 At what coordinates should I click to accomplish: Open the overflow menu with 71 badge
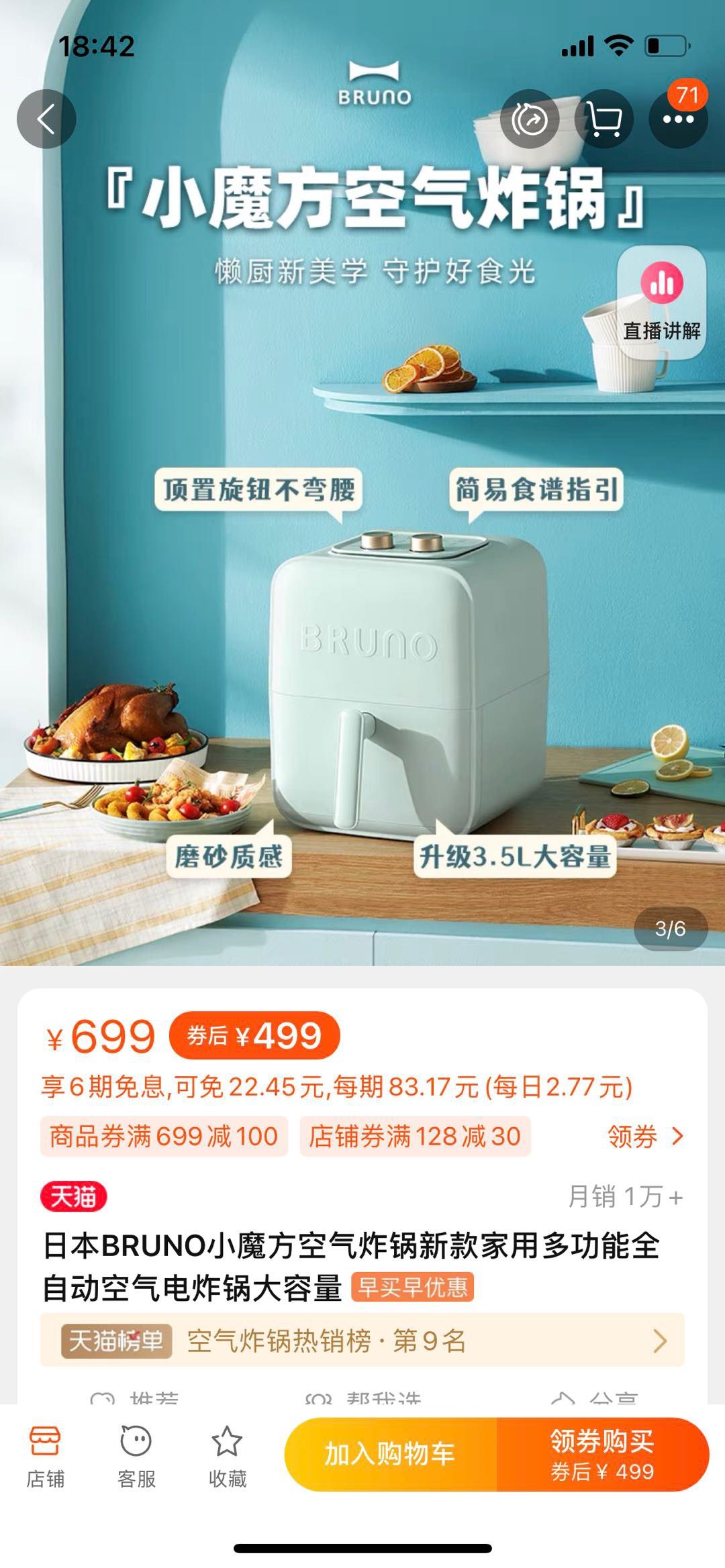(x=678, y=119)
